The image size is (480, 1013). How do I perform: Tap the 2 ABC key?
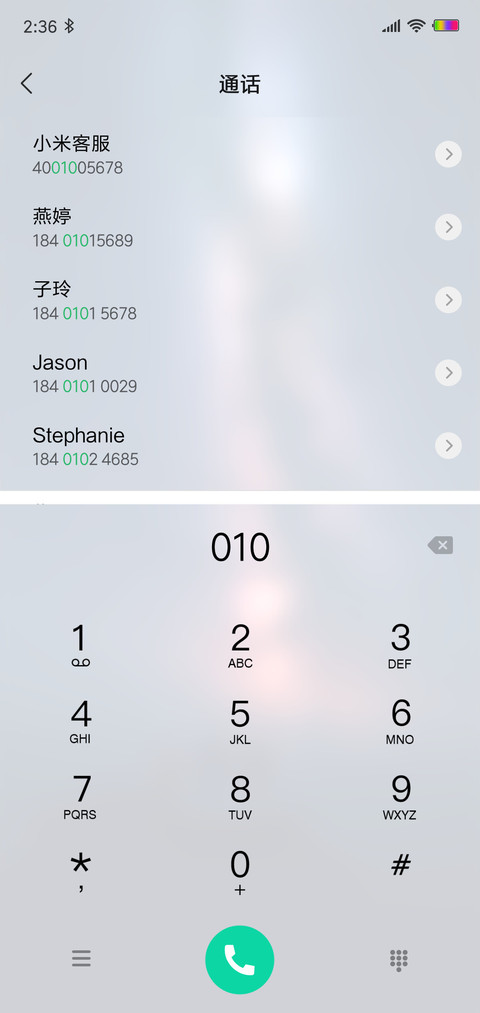pos(240,645)
